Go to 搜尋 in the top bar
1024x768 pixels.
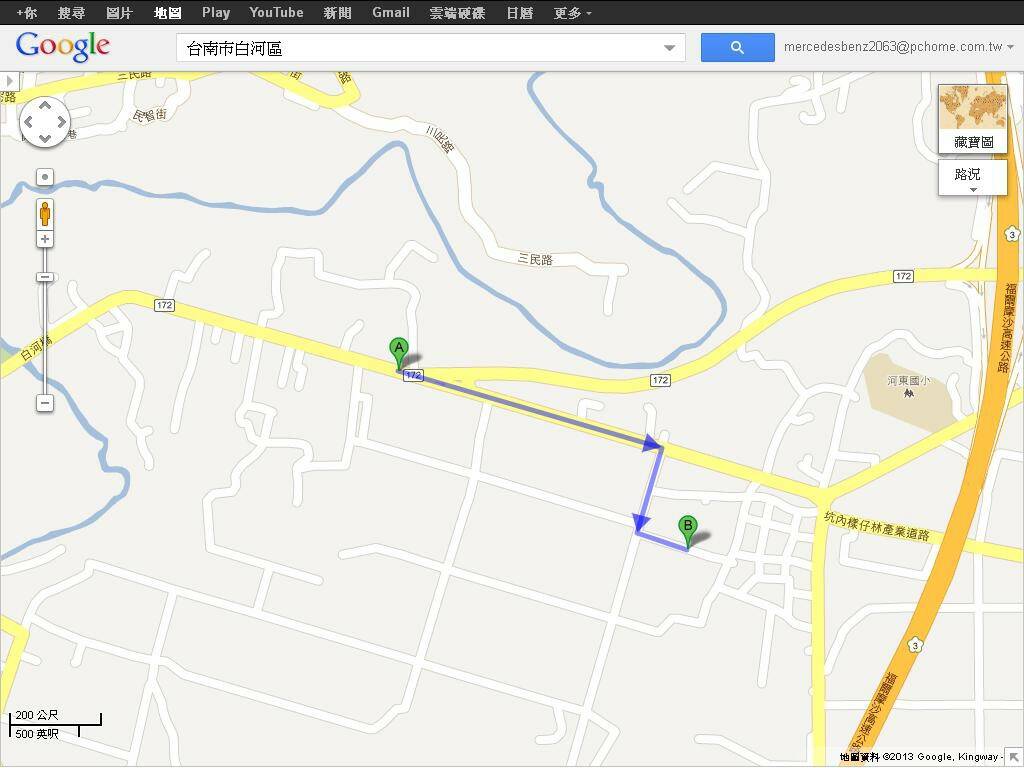[x=72, y=13]
